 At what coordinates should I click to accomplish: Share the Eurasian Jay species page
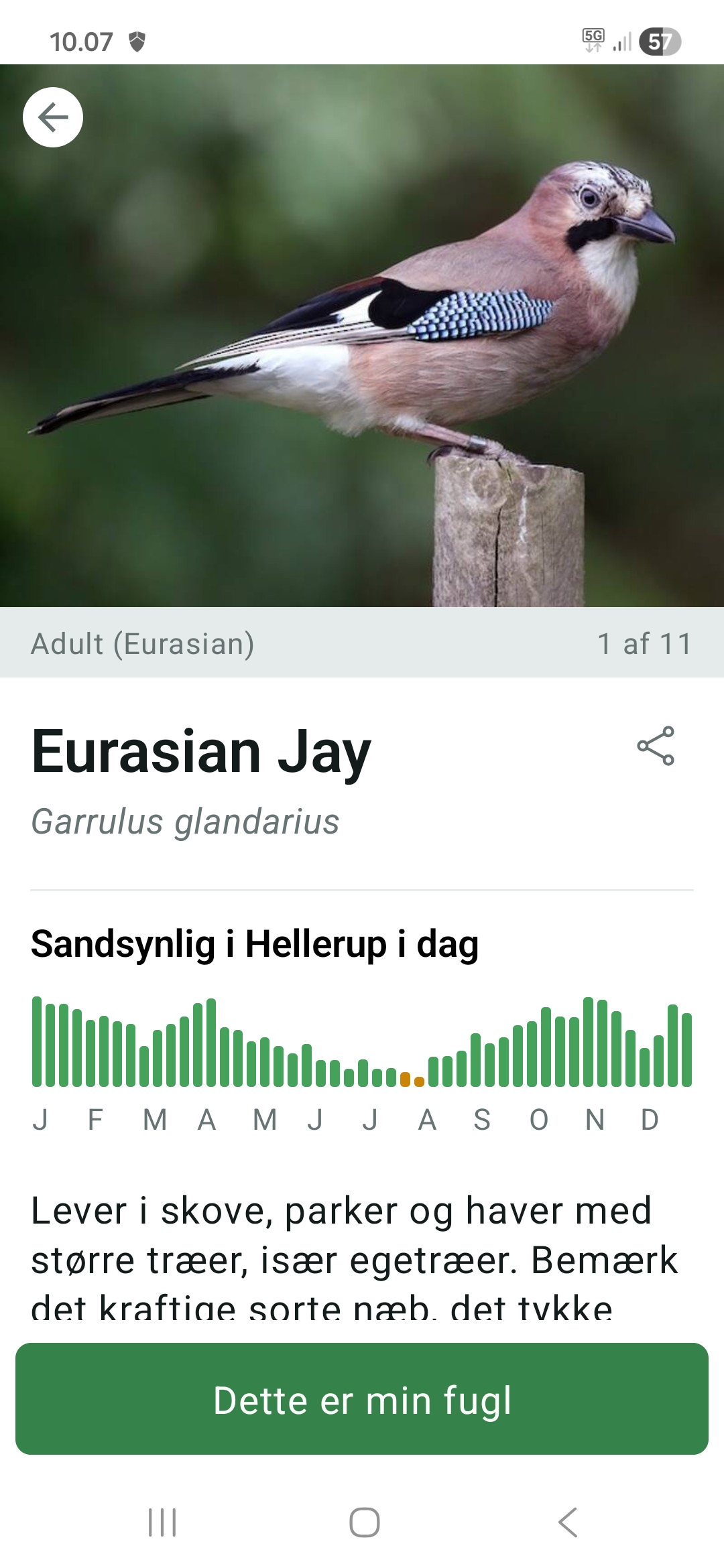(656, 745)
